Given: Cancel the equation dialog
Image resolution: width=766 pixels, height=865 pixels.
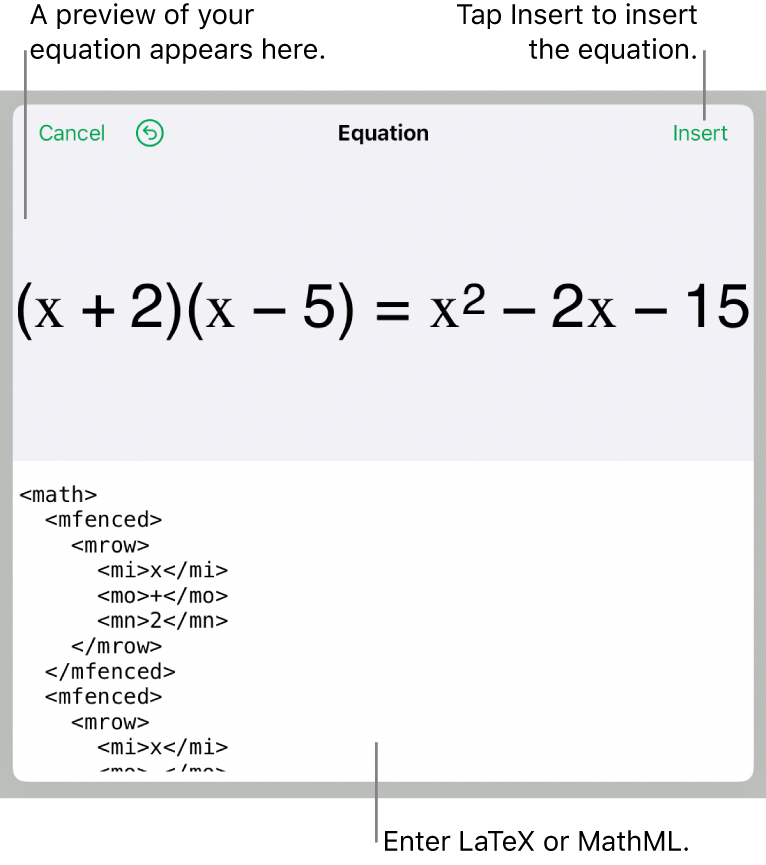Looking at the screenshot, I should click(71, 133).
